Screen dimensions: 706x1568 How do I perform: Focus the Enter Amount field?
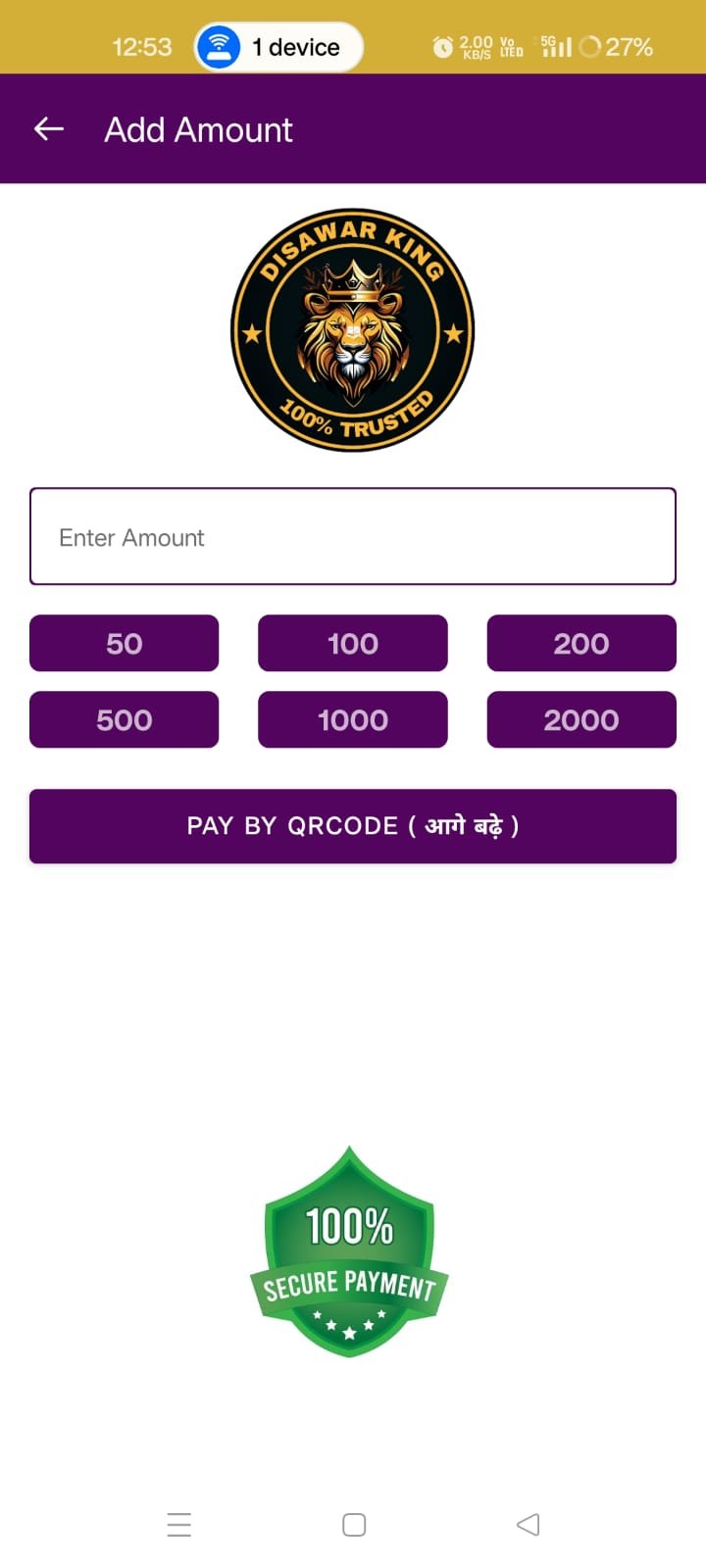pyautogui.click(x=353, y=537)
